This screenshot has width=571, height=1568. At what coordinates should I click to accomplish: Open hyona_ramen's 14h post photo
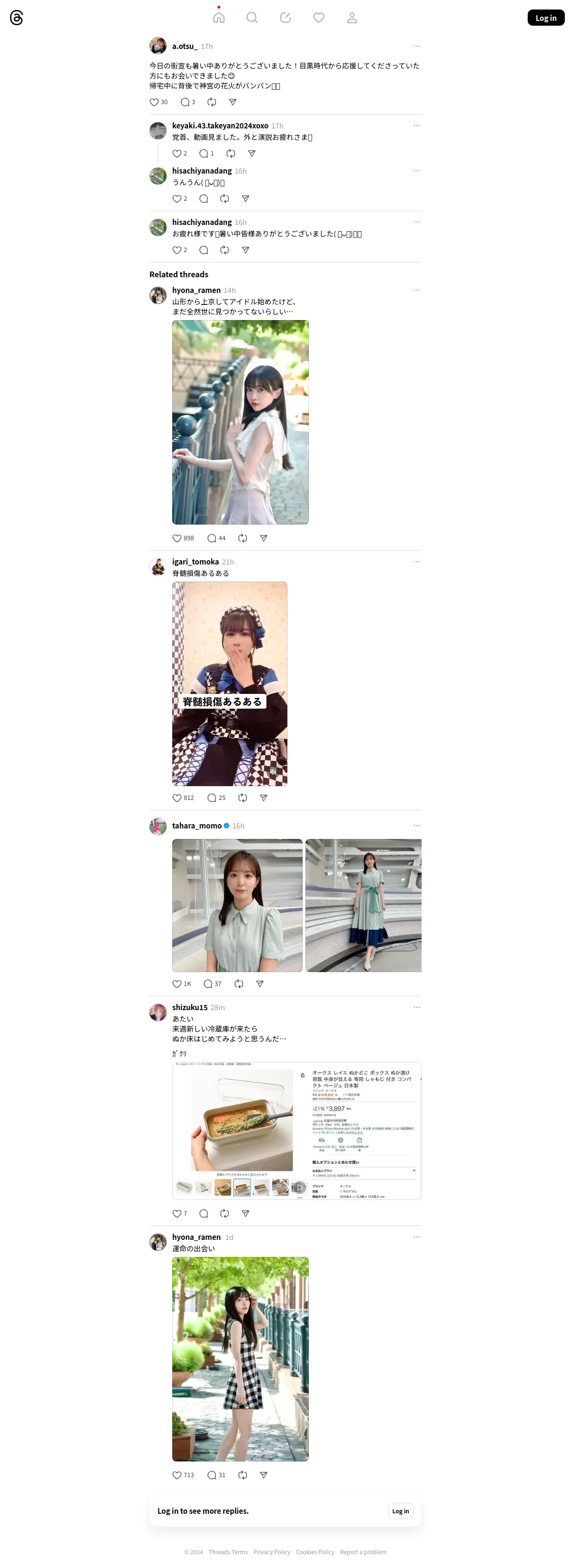(240, 422)
